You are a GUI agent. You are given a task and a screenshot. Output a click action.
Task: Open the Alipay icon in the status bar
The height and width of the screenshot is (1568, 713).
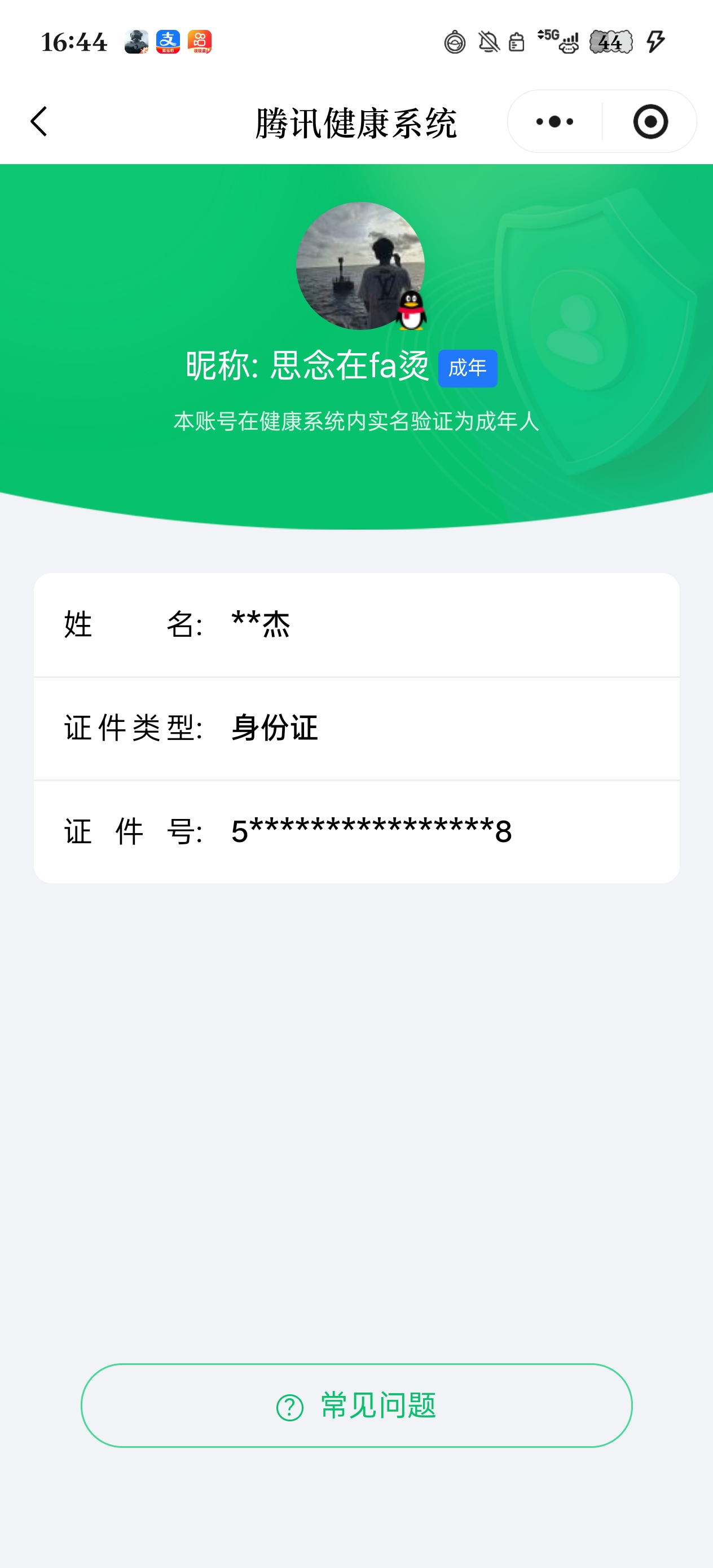[x=169, y=41]
